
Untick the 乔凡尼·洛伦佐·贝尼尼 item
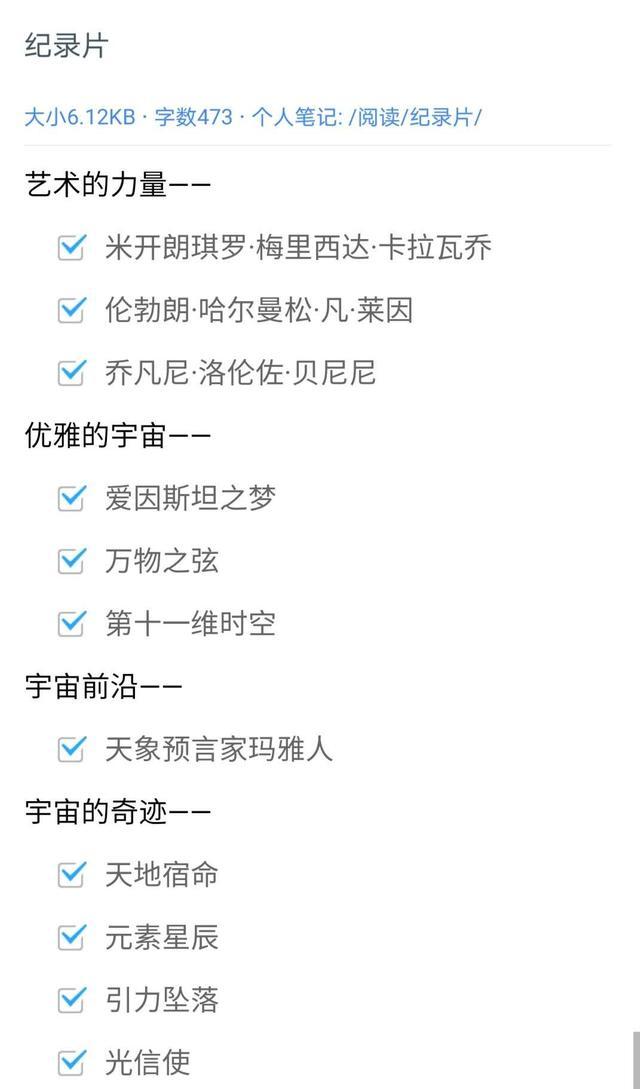point(72,373)
